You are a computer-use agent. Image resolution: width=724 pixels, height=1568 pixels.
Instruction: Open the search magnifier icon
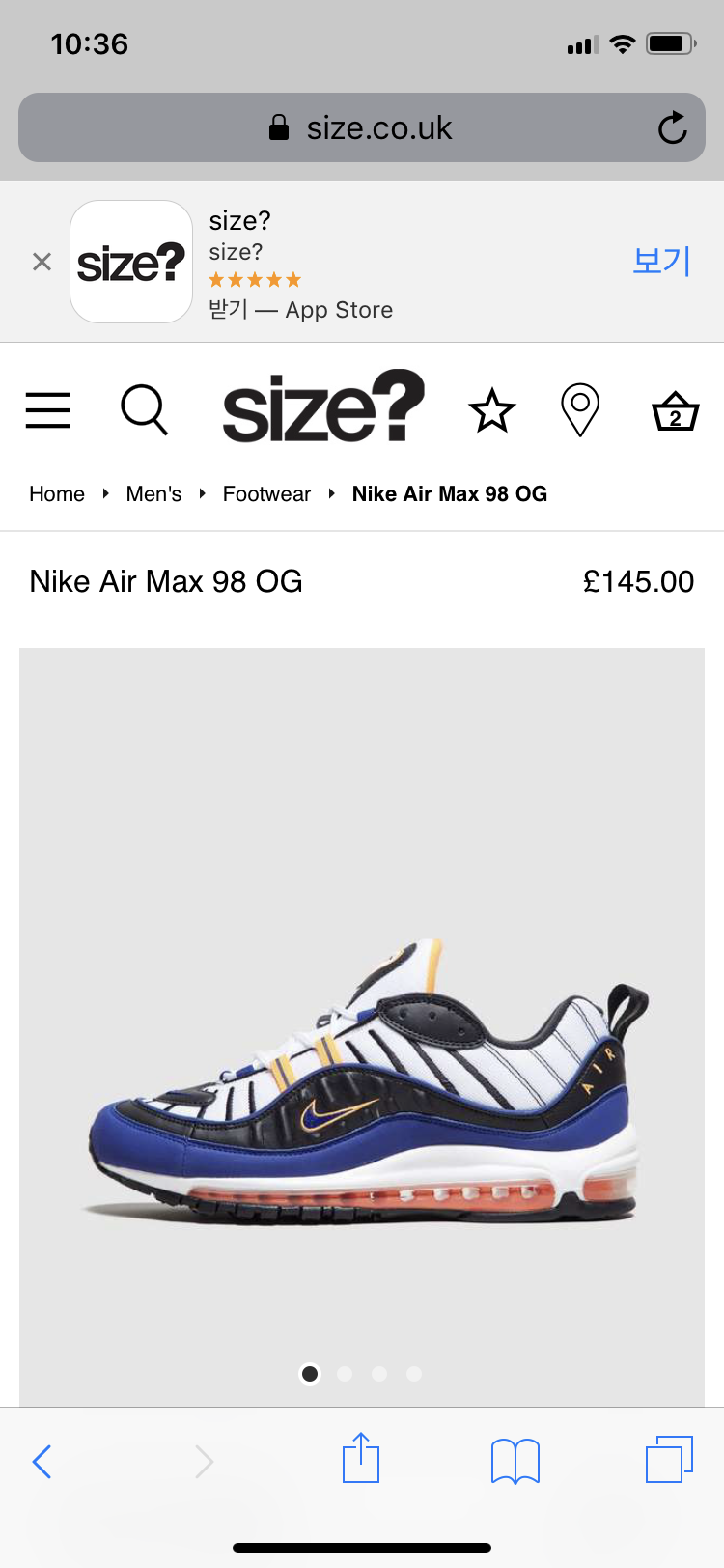point(145,410)
